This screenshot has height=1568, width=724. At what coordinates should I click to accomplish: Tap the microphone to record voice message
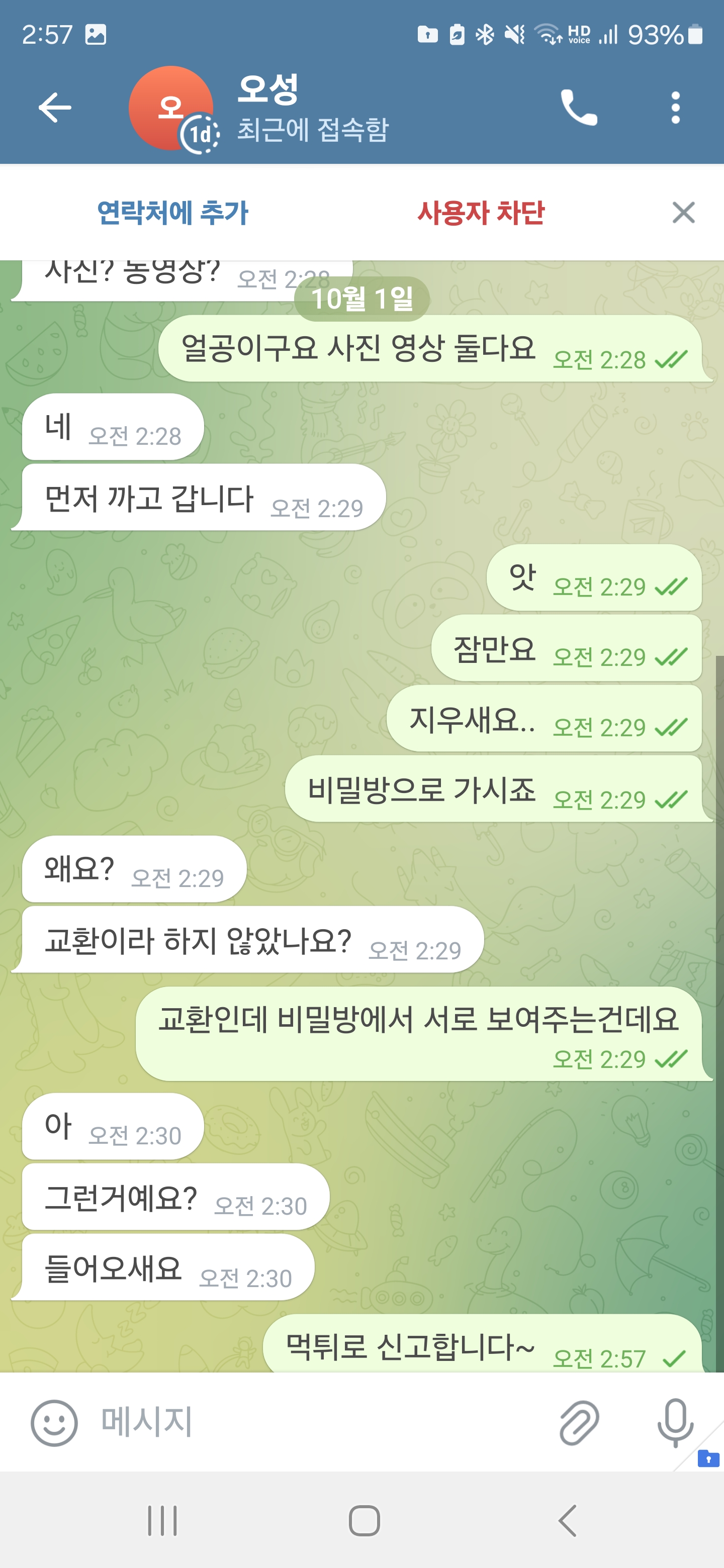[x=675, y=1423]
